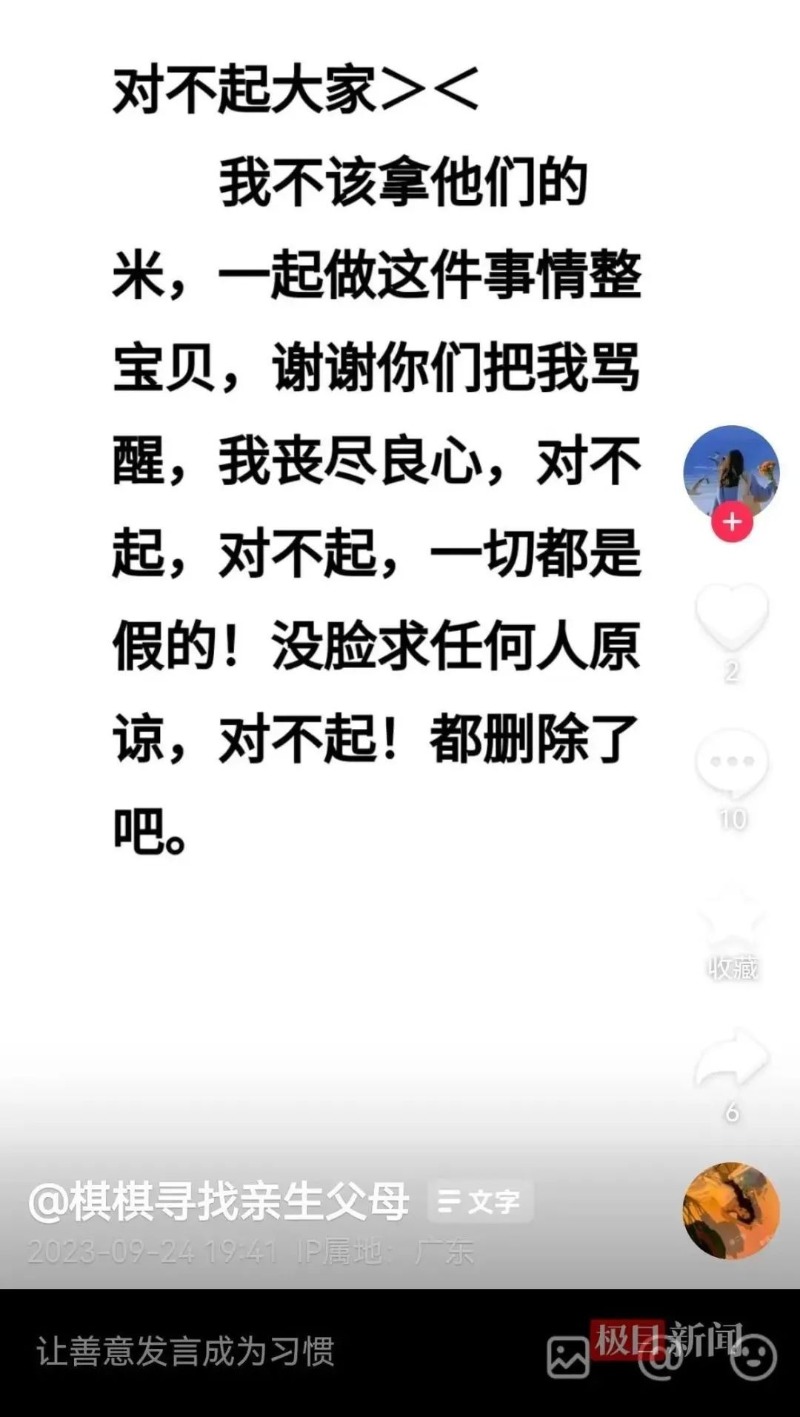Open the poster's profile avatar

tap(731, 470)
